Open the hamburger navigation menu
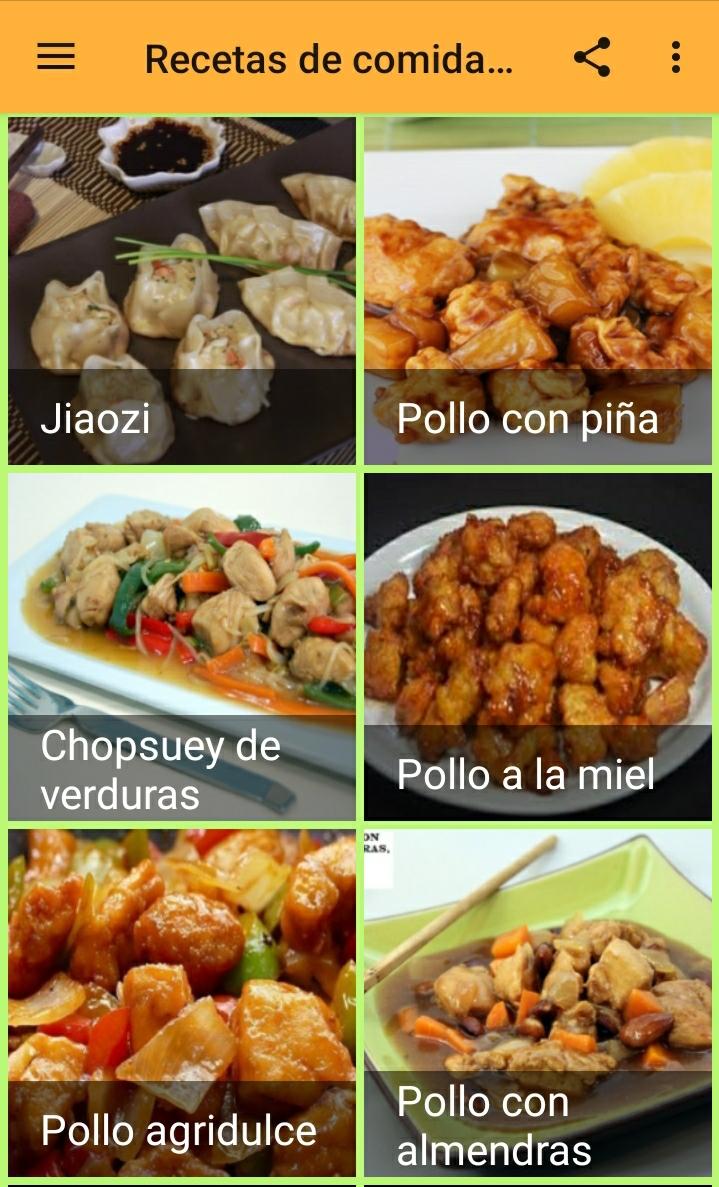This screenshot has height=1187, width=719. coord(56,57)
